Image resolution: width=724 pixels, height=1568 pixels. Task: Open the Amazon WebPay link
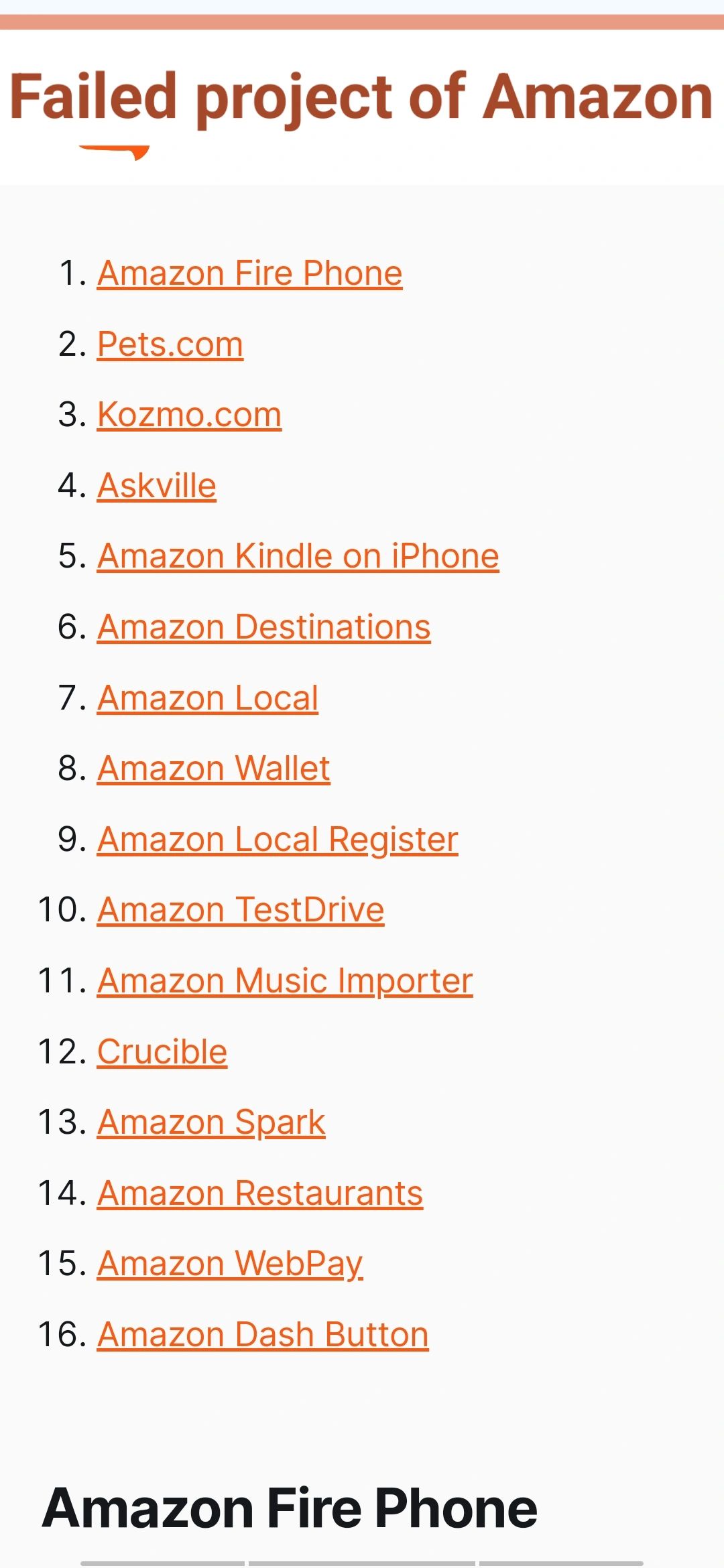tap(230, 1264)
